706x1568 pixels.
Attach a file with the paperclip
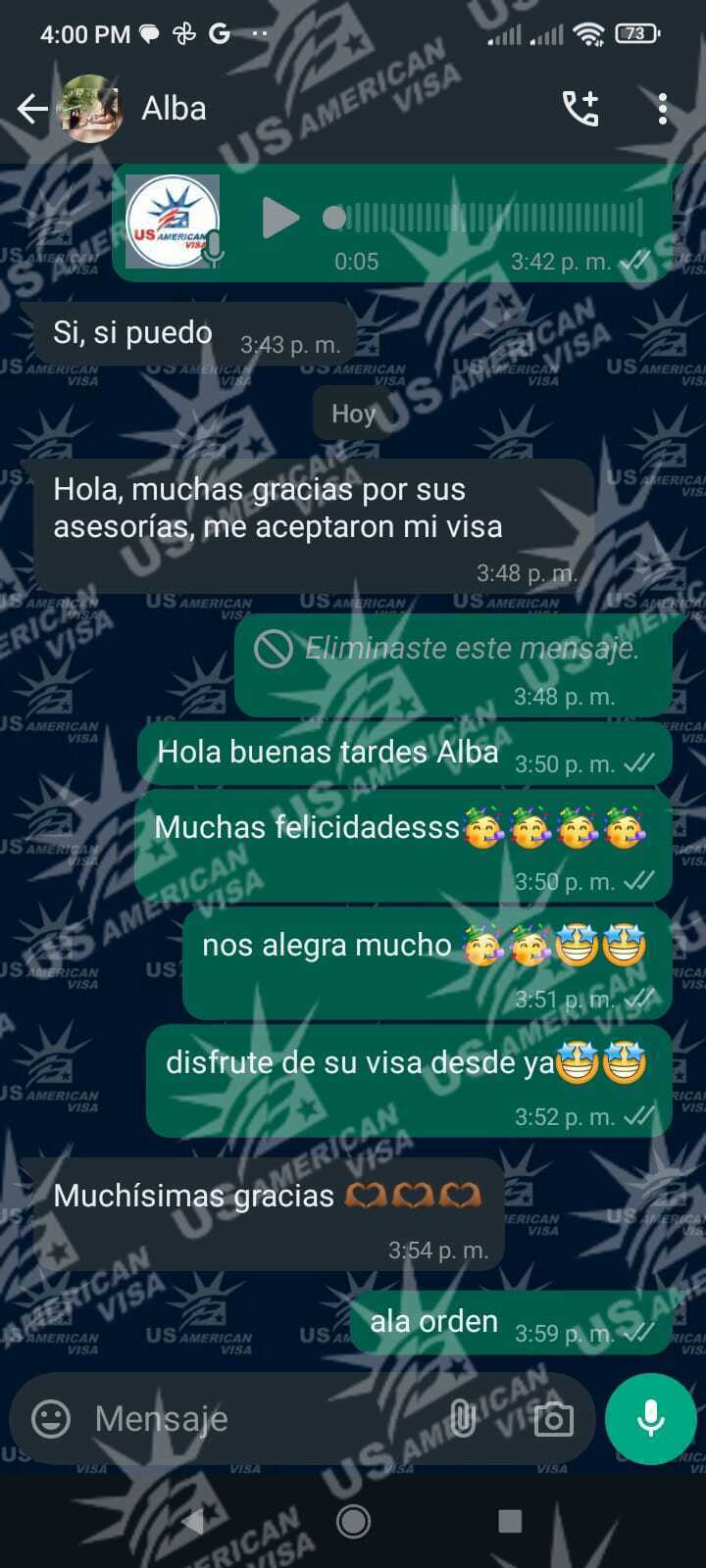(463, 1418)
